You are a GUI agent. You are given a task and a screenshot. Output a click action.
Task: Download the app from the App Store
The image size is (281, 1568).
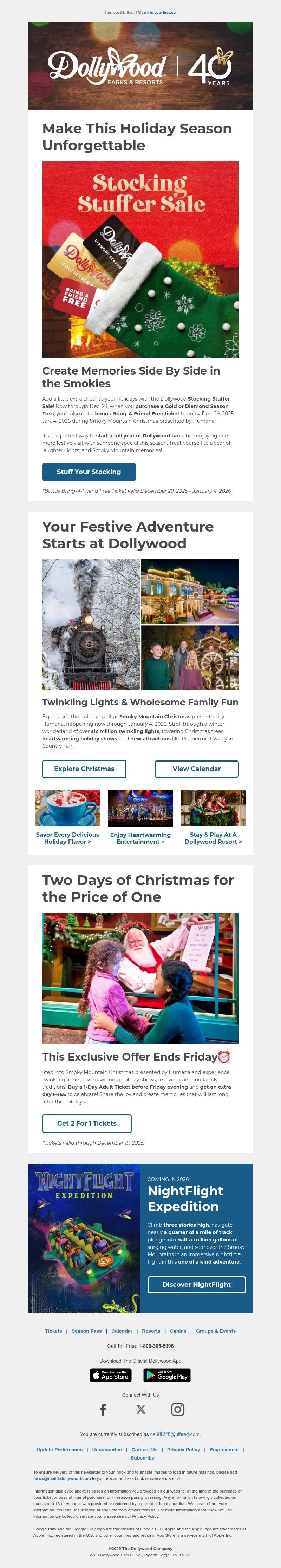tap(111, 1375)
